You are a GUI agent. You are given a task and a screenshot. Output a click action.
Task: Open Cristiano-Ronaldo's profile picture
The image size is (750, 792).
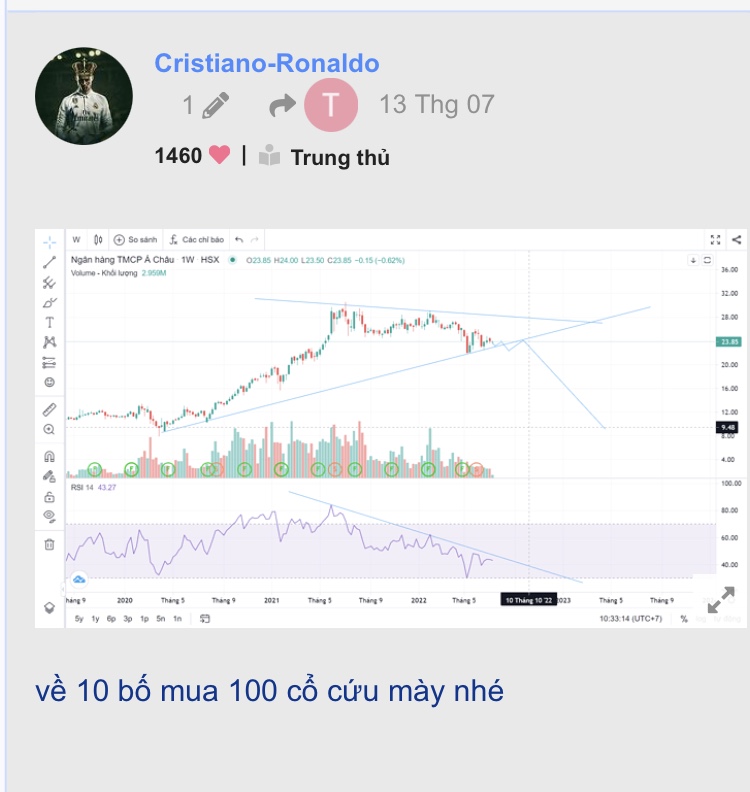click(84, 96)
